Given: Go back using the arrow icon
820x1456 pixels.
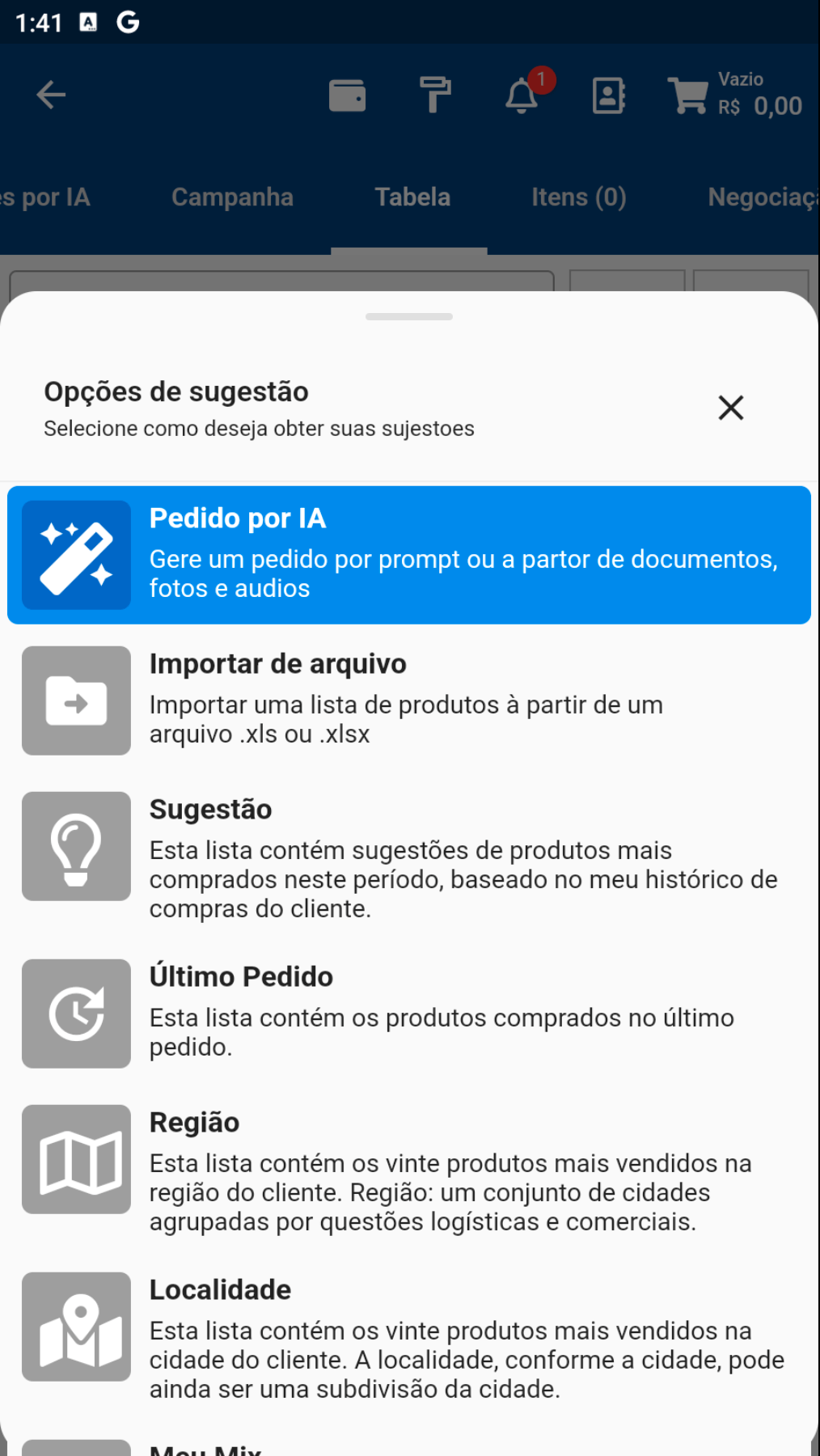Looking at the screenshot, I should point(51,95).
